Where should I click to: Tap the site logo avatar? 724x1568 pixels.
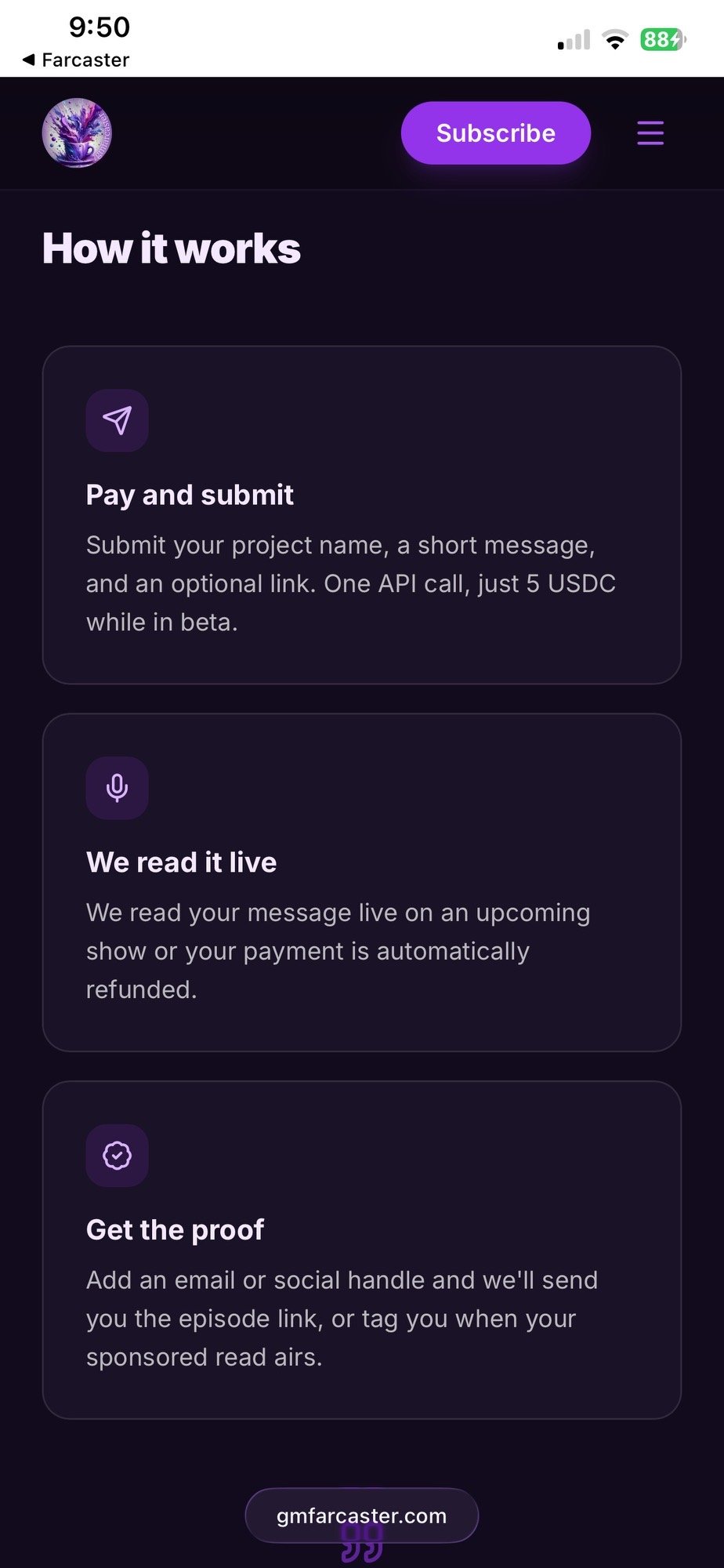77,133
